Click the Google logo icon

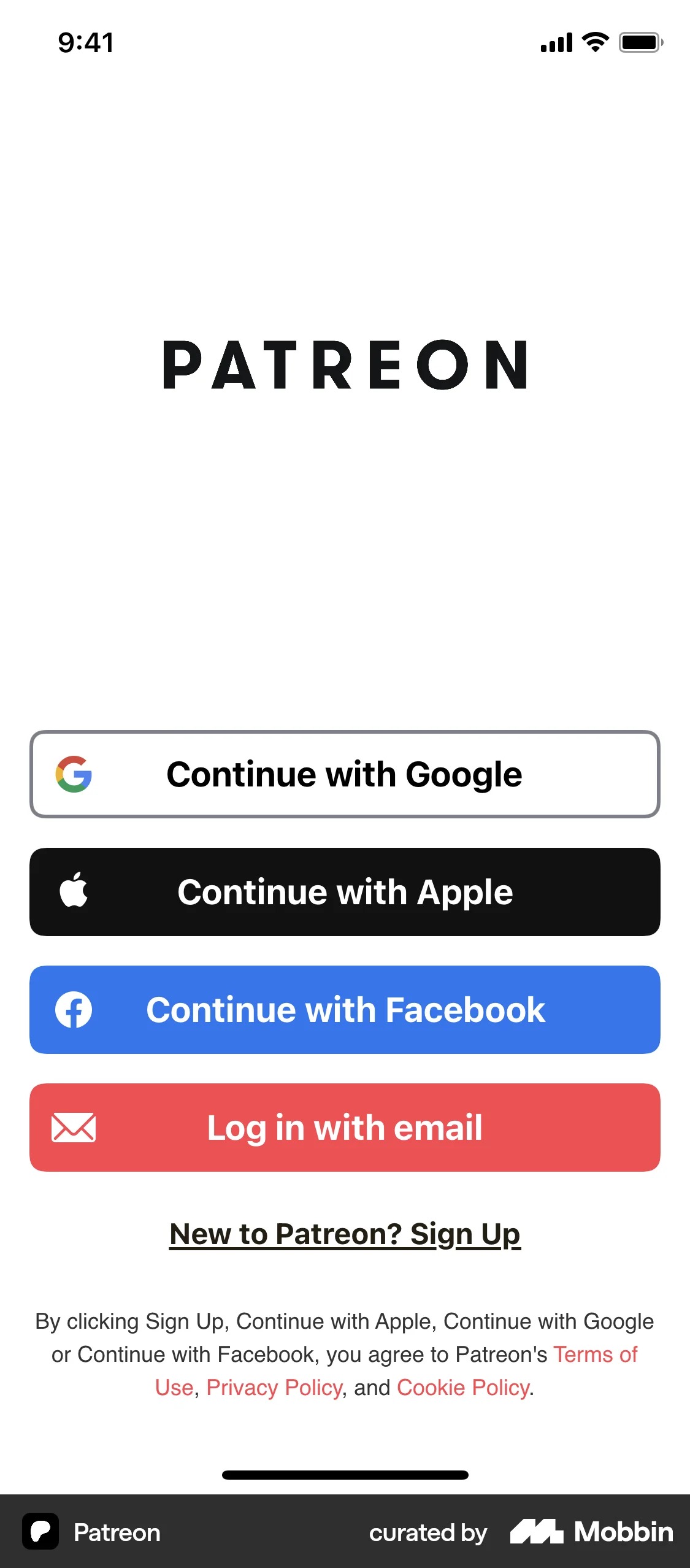coord(72,772)
